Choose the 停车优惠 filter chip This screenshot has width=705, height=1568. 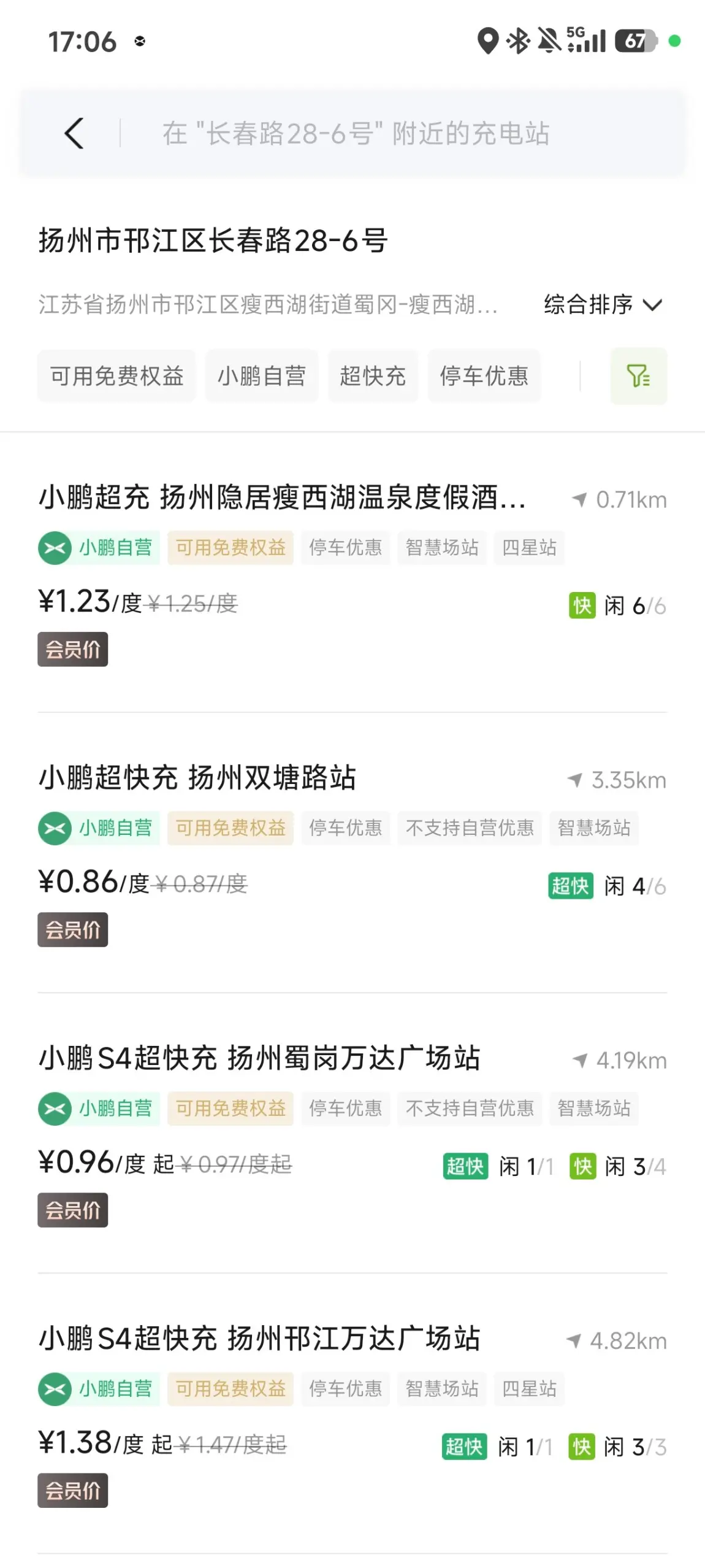[x=484, y=376]
